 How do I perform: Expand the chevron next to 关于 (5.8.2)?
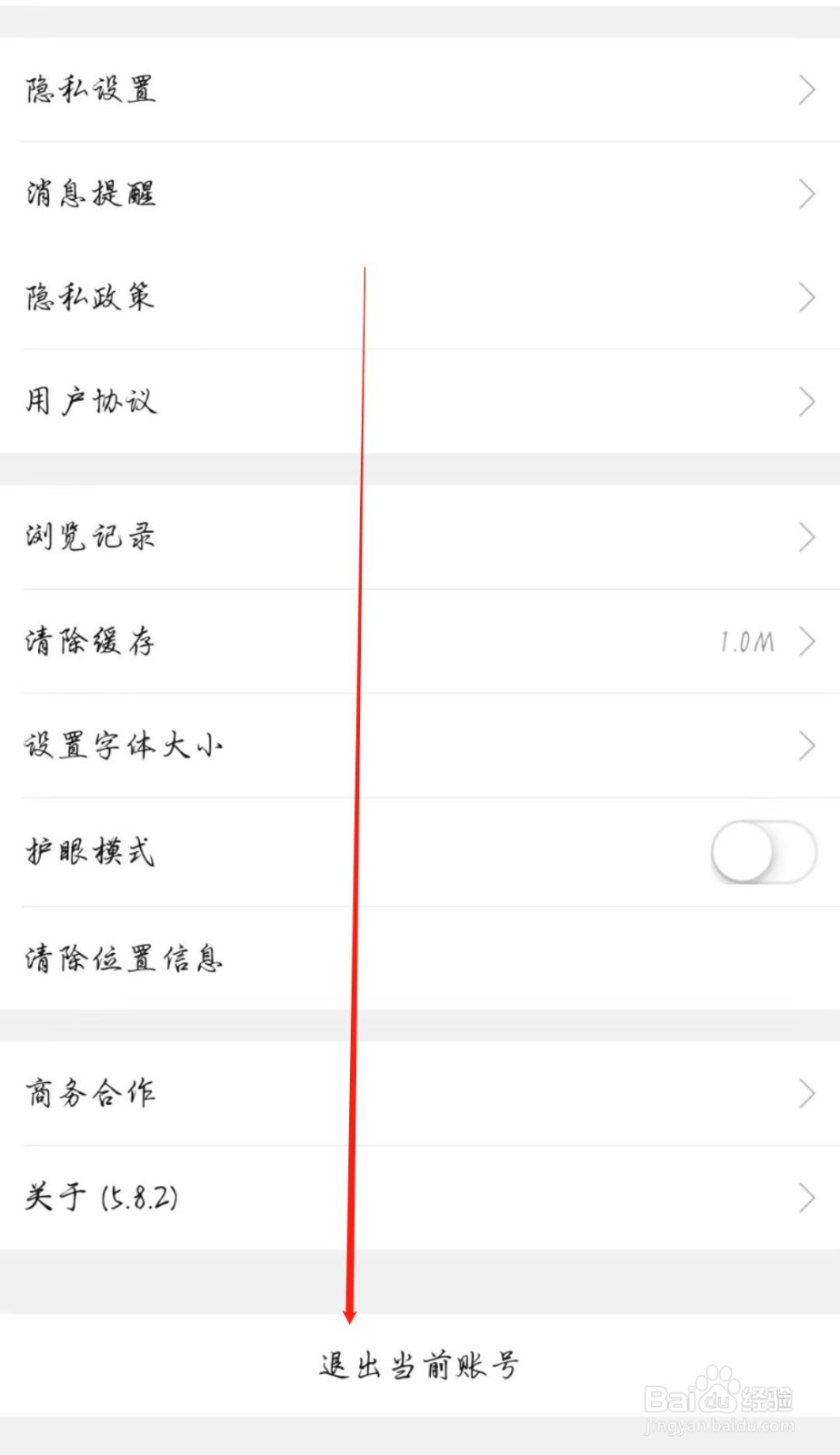click(807, 1198)
